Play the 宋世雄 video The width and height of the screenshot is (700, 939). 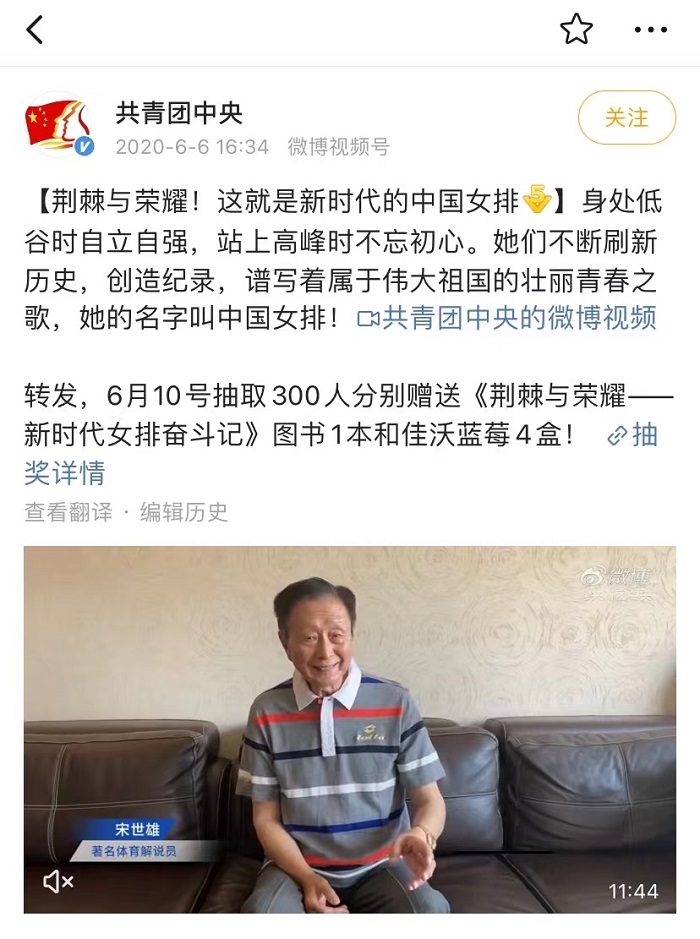tap(350, 728)
